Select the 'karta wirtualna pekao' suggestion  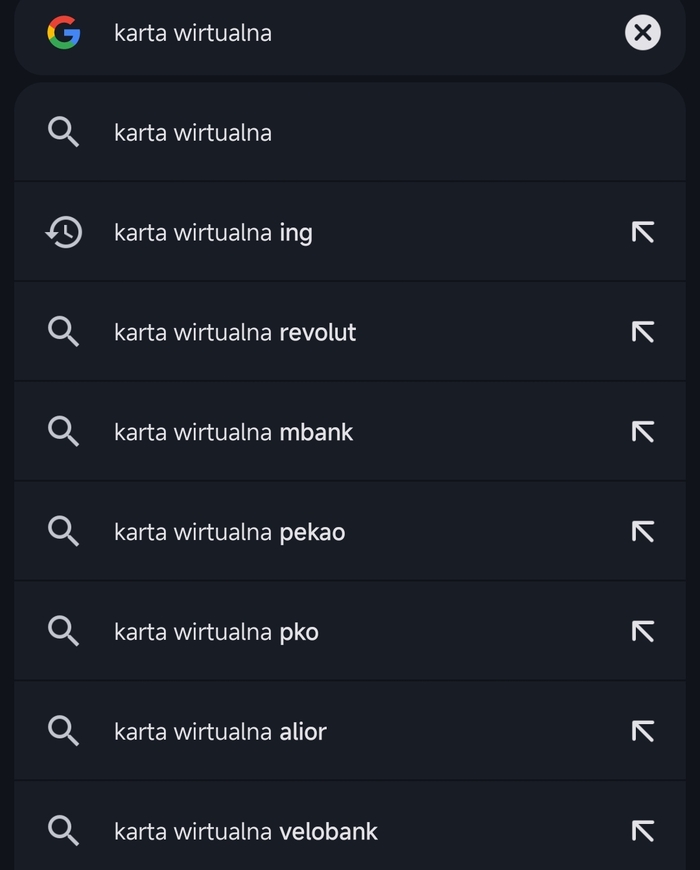pyautogui.click(x=229, y=533)
